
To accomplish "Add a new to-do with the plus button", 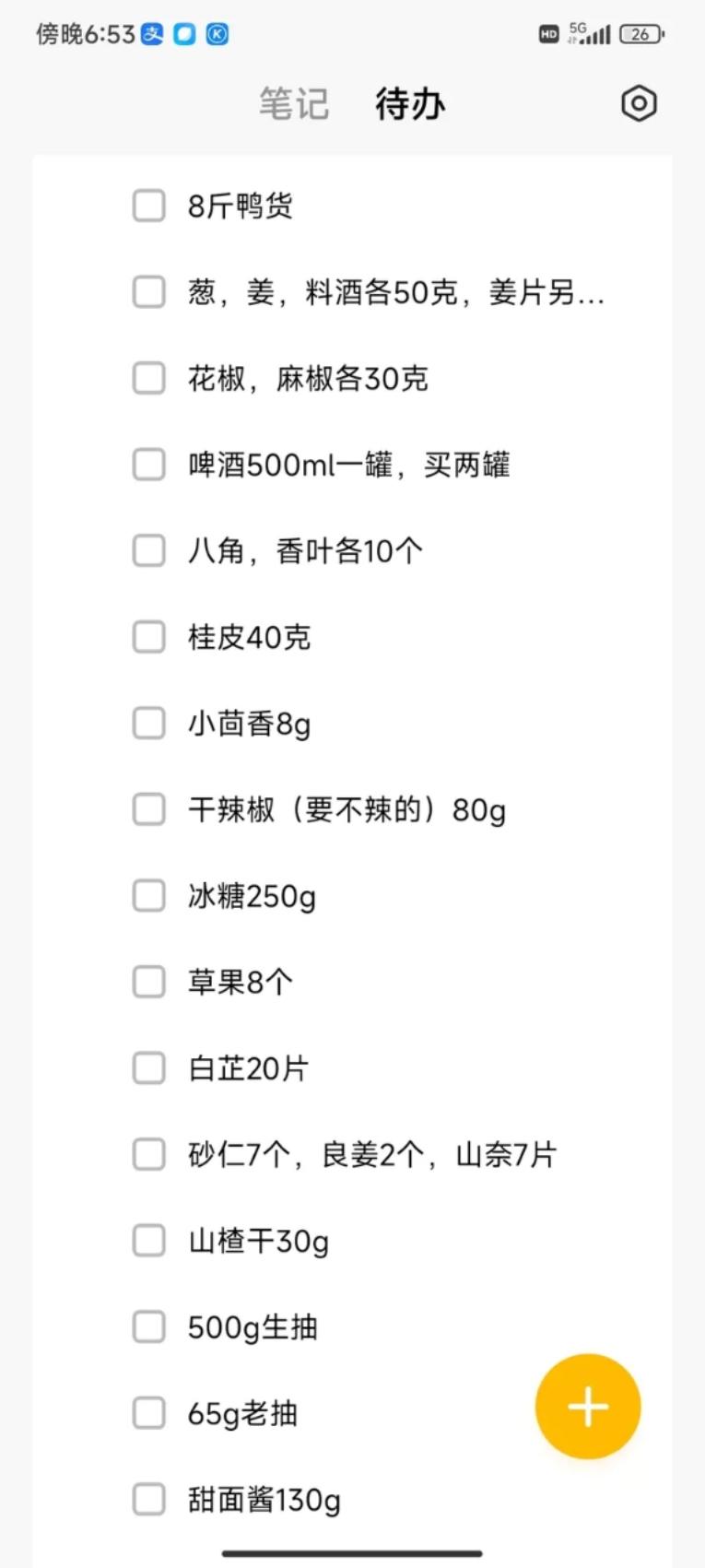I will tap(588, 1407).
